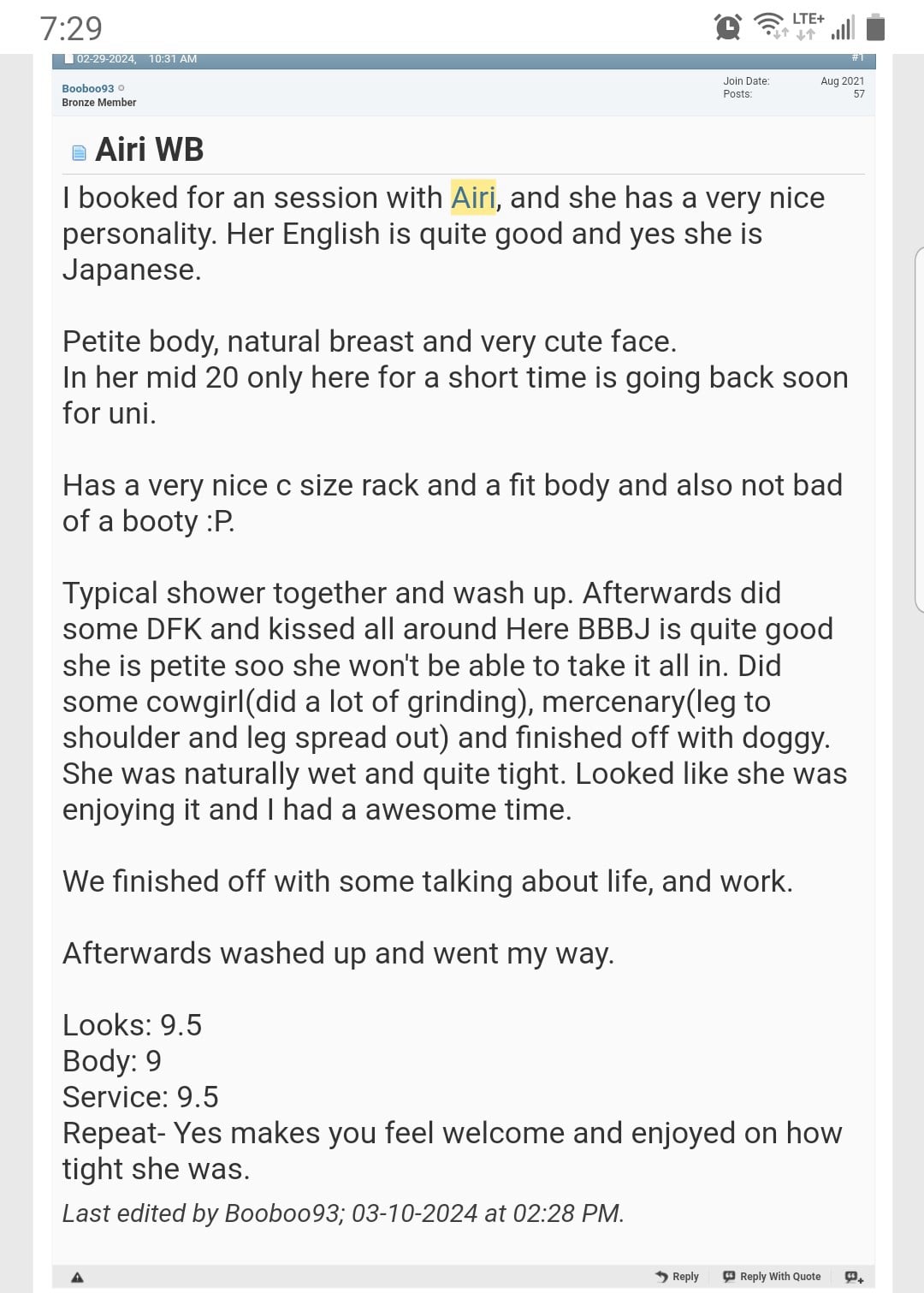
Task: Report this post with the warning triangle
Action: point(77,1277)
